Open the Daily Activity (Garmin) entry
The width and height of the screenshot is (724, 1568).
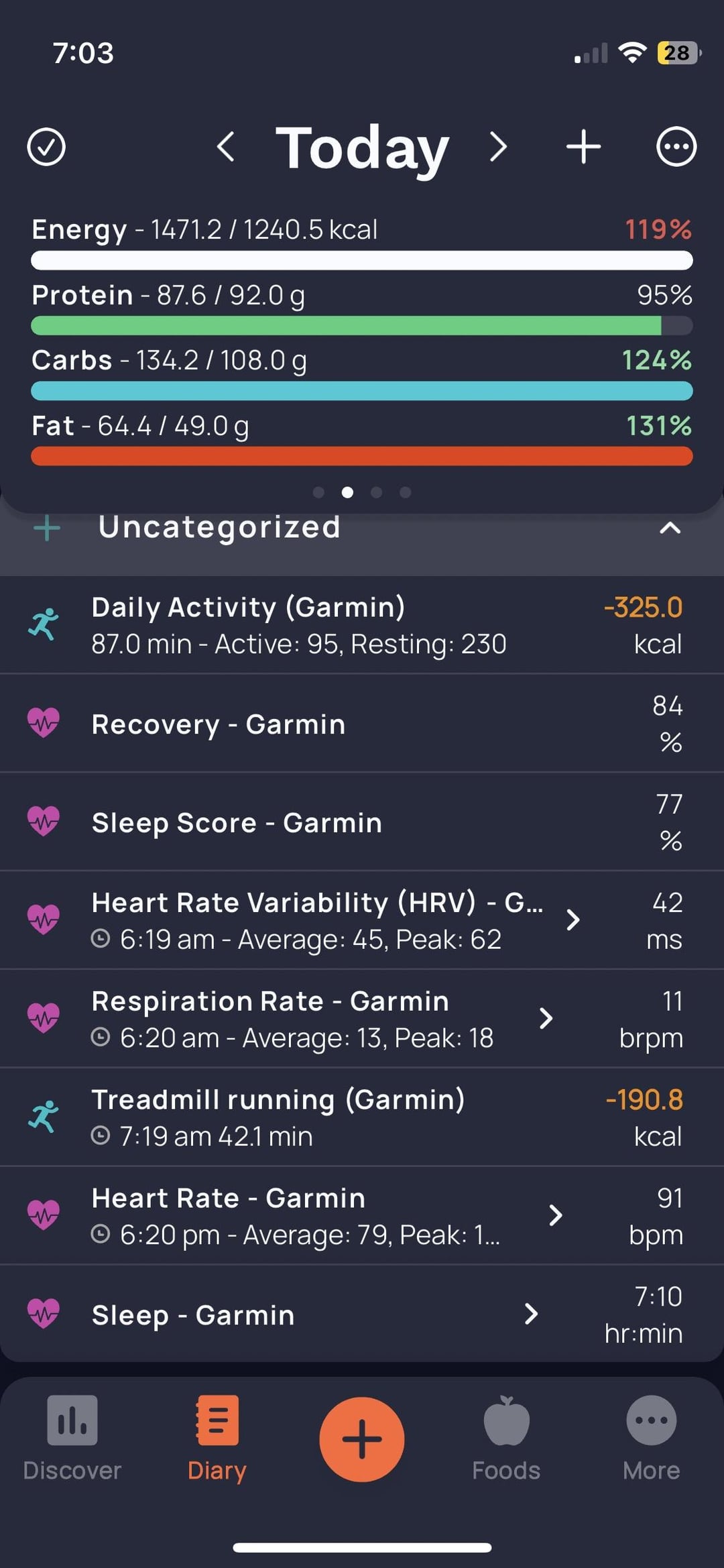pyautogui.click(x=362, y=625)
